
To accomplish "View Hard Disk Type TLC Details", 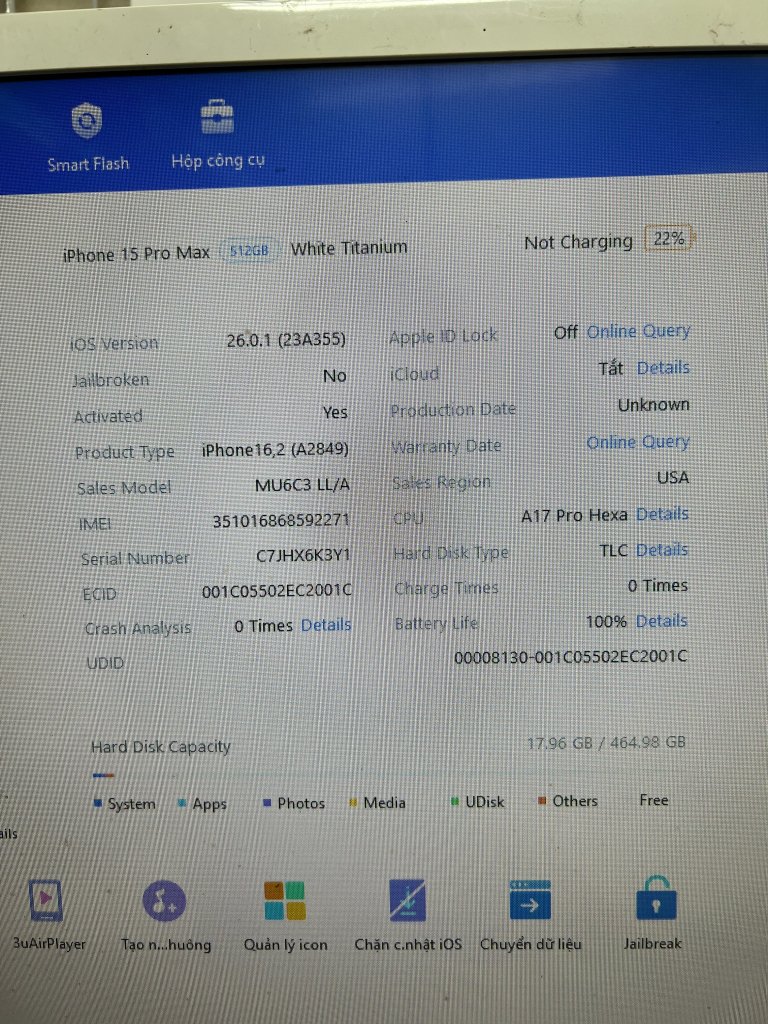I will (x=662, y=550).
